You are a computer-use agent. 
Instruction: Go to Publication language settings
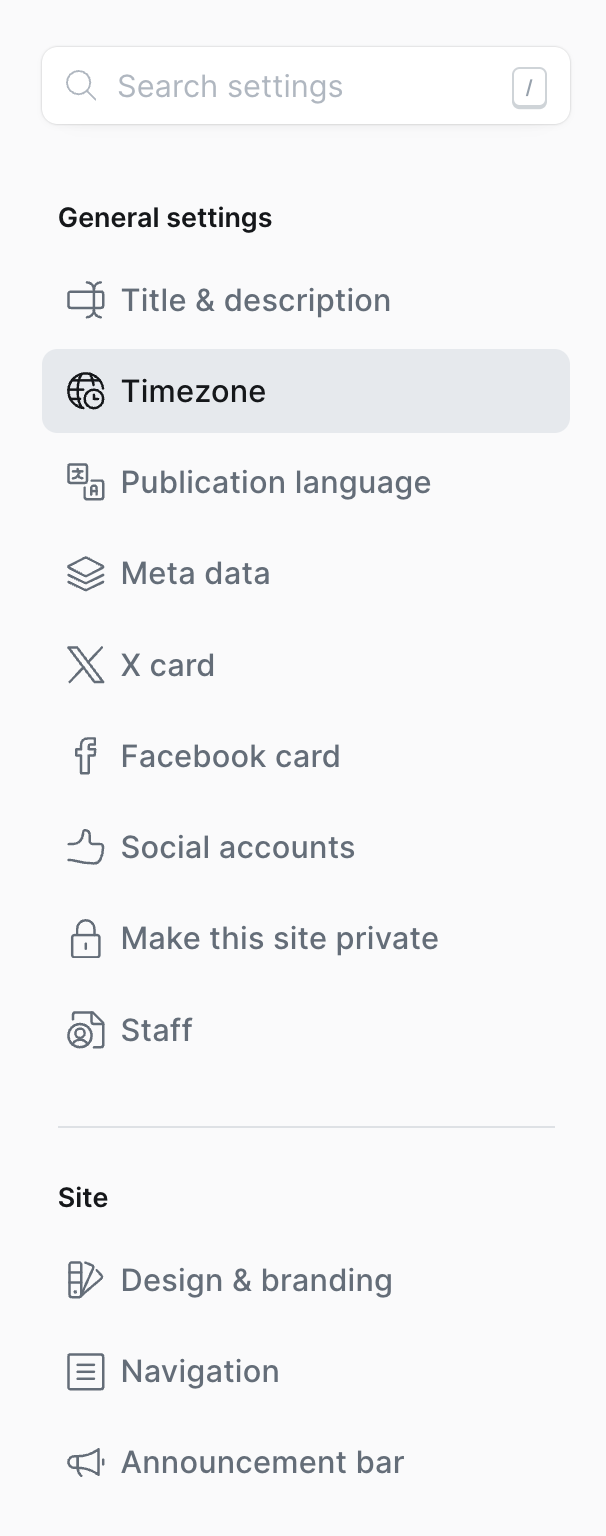(x=275, y=482)
